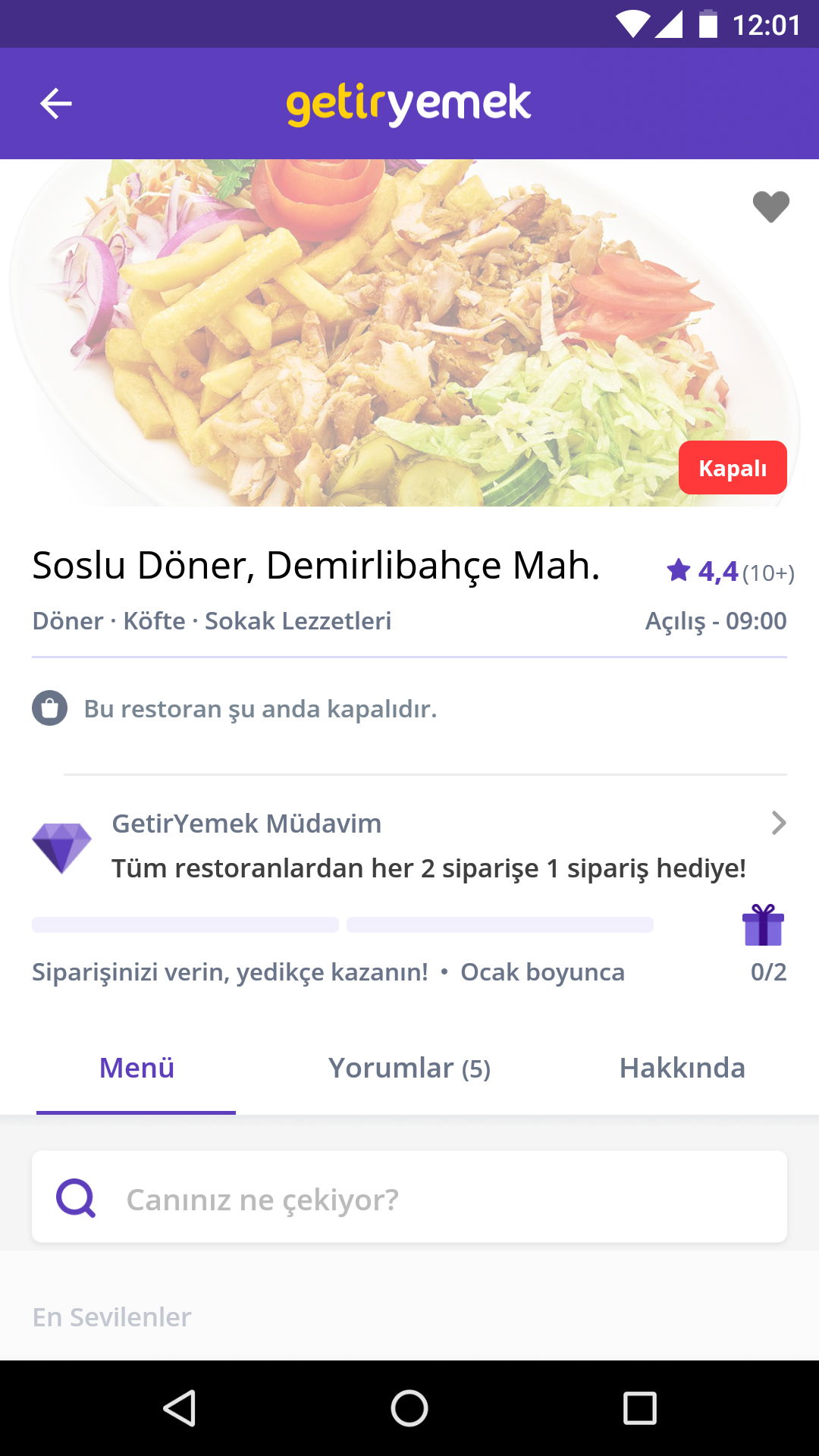Image resolution: width=819 pixels, height=1456 pixels.
Task: Open the Döner · Köfte cuisine categories
Action: (x=211, y=620)
